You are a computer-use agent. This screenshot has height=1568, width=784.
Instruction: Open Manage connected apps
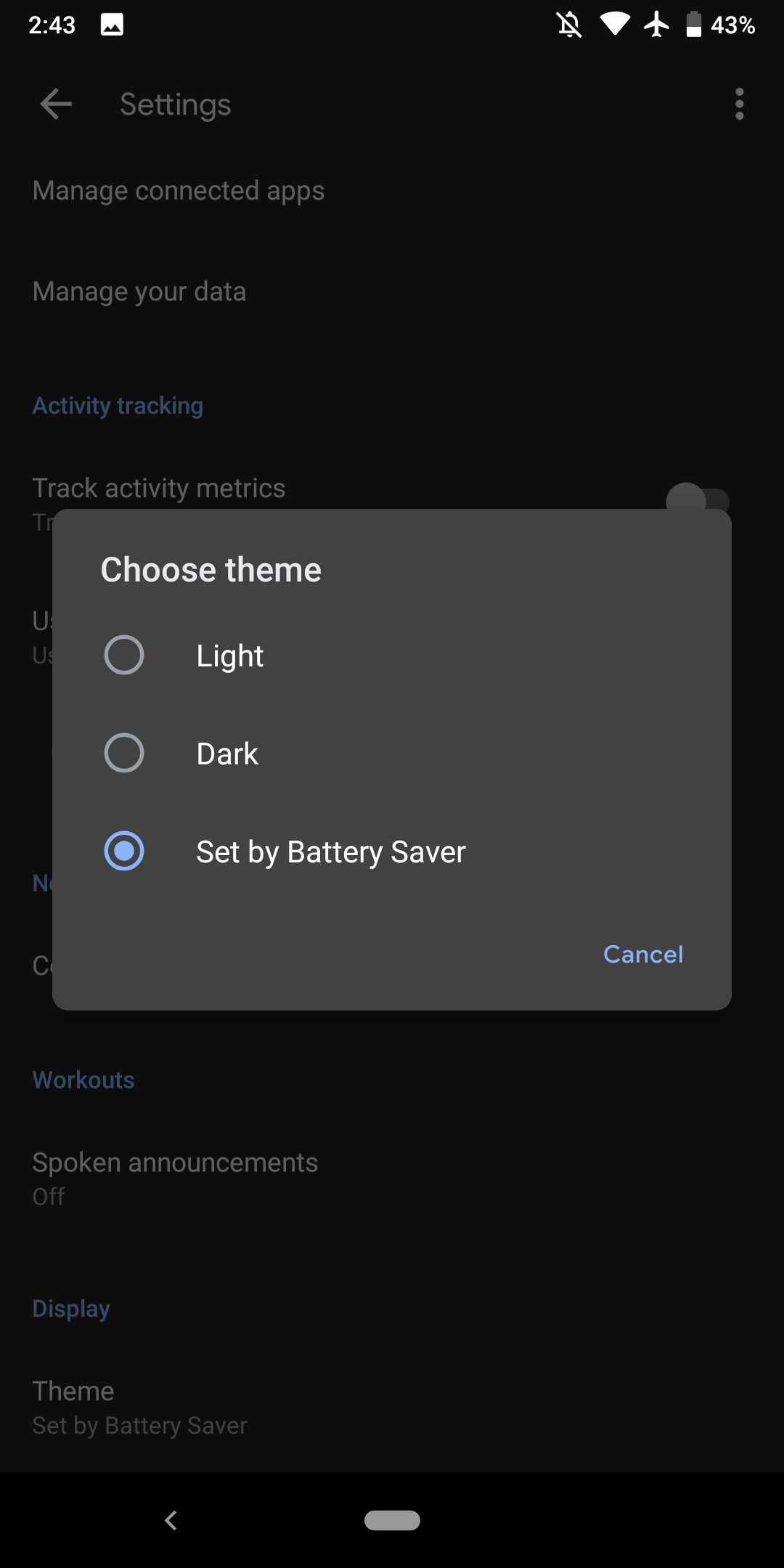coord(179,190)
